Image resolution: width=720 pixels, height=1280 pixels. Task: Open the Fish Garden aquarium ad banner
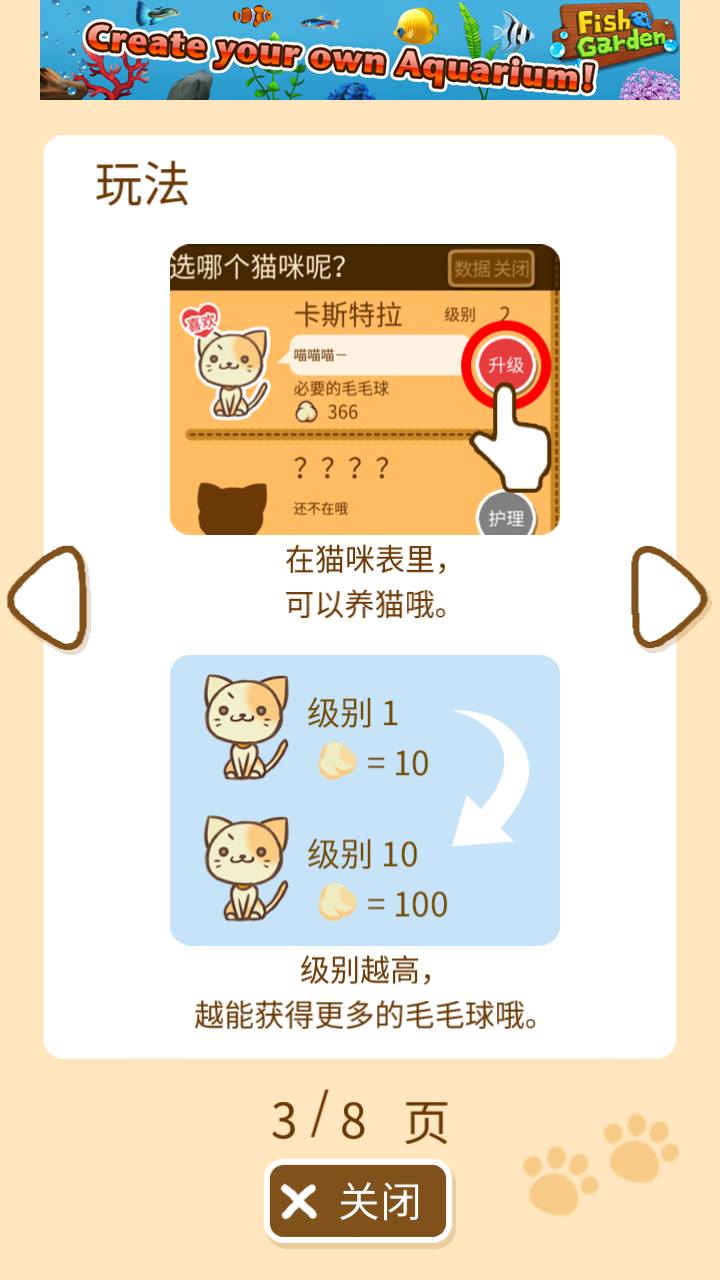point(360,50)
